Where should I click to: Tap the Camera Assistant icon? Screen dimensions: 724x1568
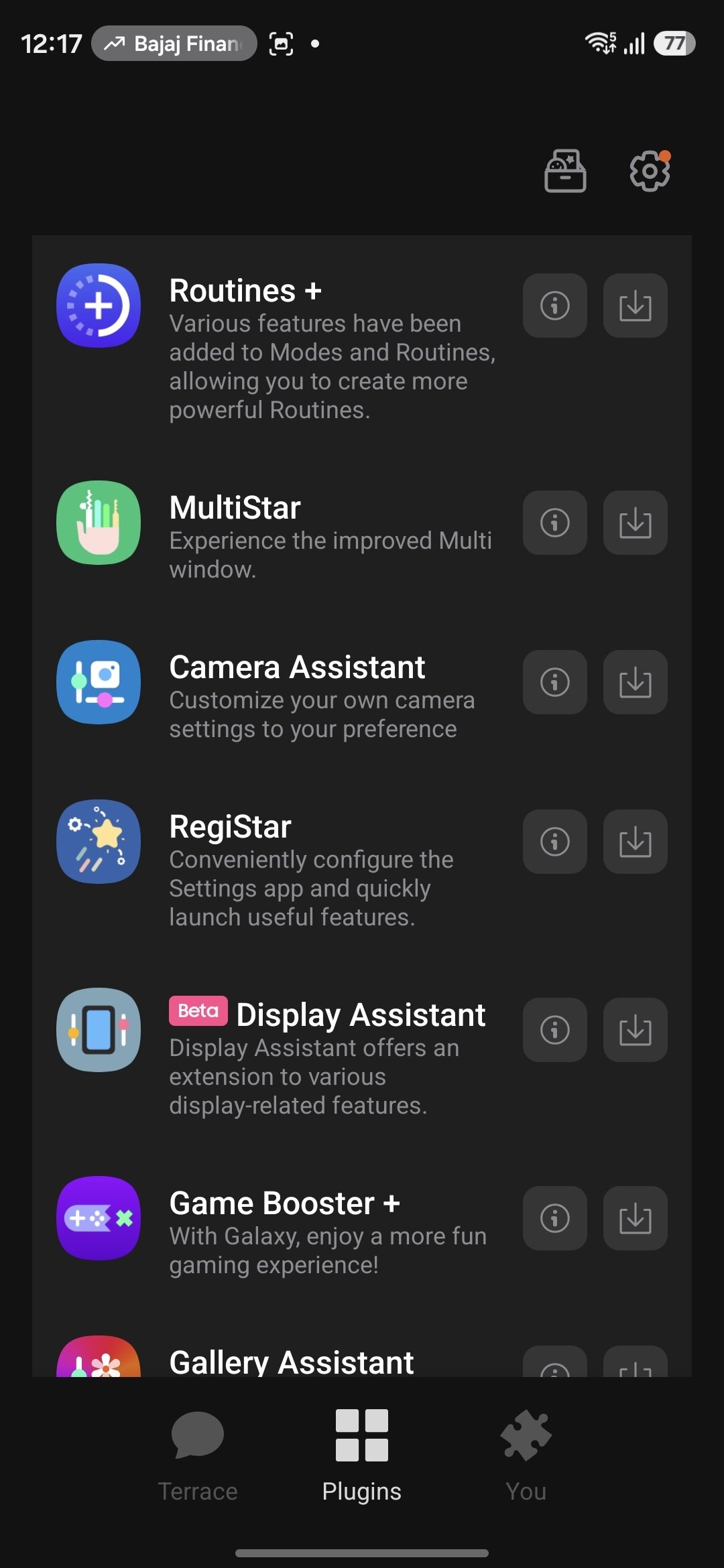pos(98,682)
